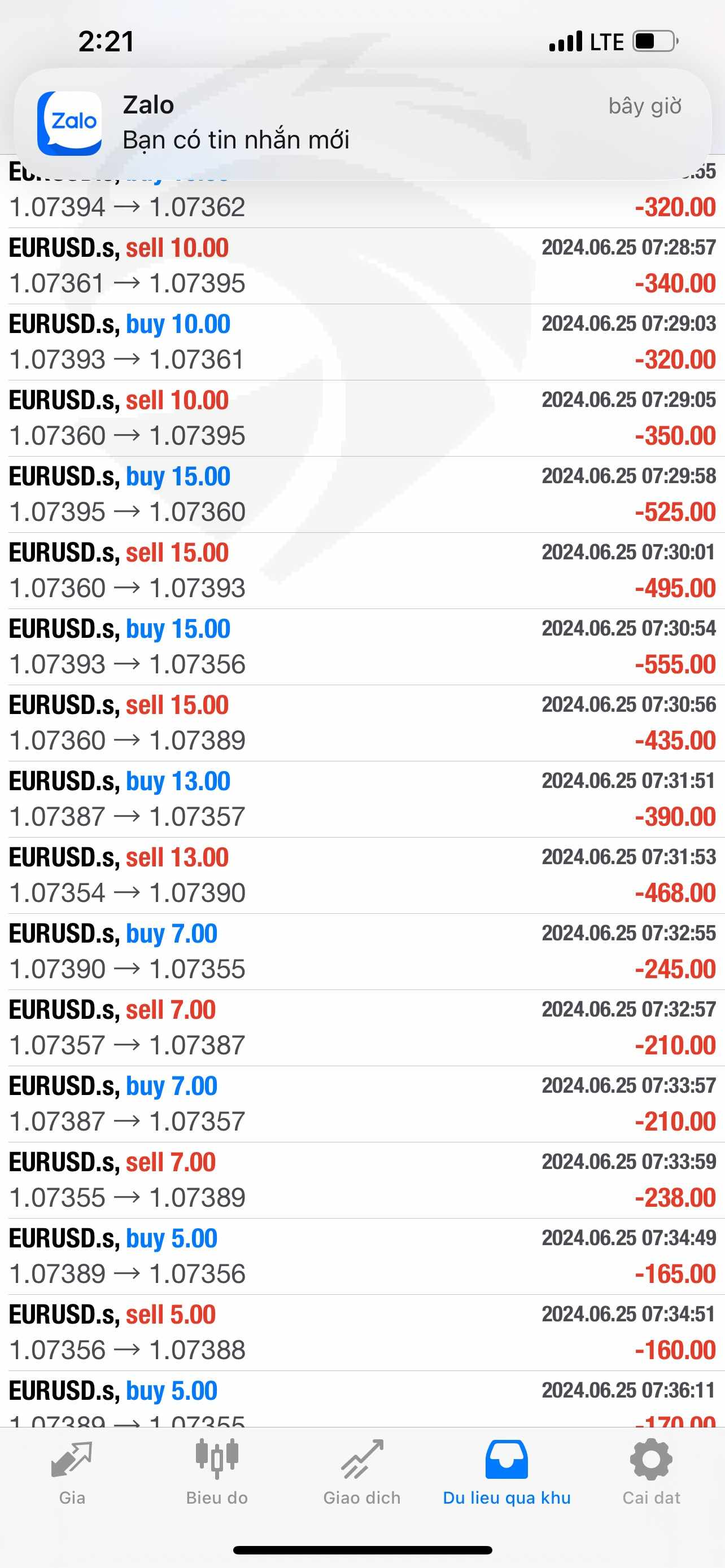The image size is (725, 1568).
Task: Open the buy 13.00 trade at 07:31:51
Action: coord(362,799)
